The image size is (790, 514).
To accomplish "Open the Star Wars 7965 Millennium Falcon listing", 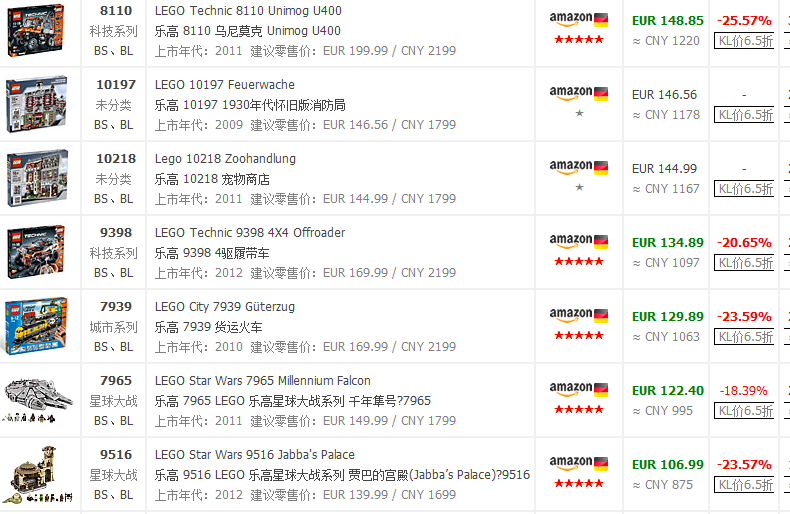I will 263,381.
